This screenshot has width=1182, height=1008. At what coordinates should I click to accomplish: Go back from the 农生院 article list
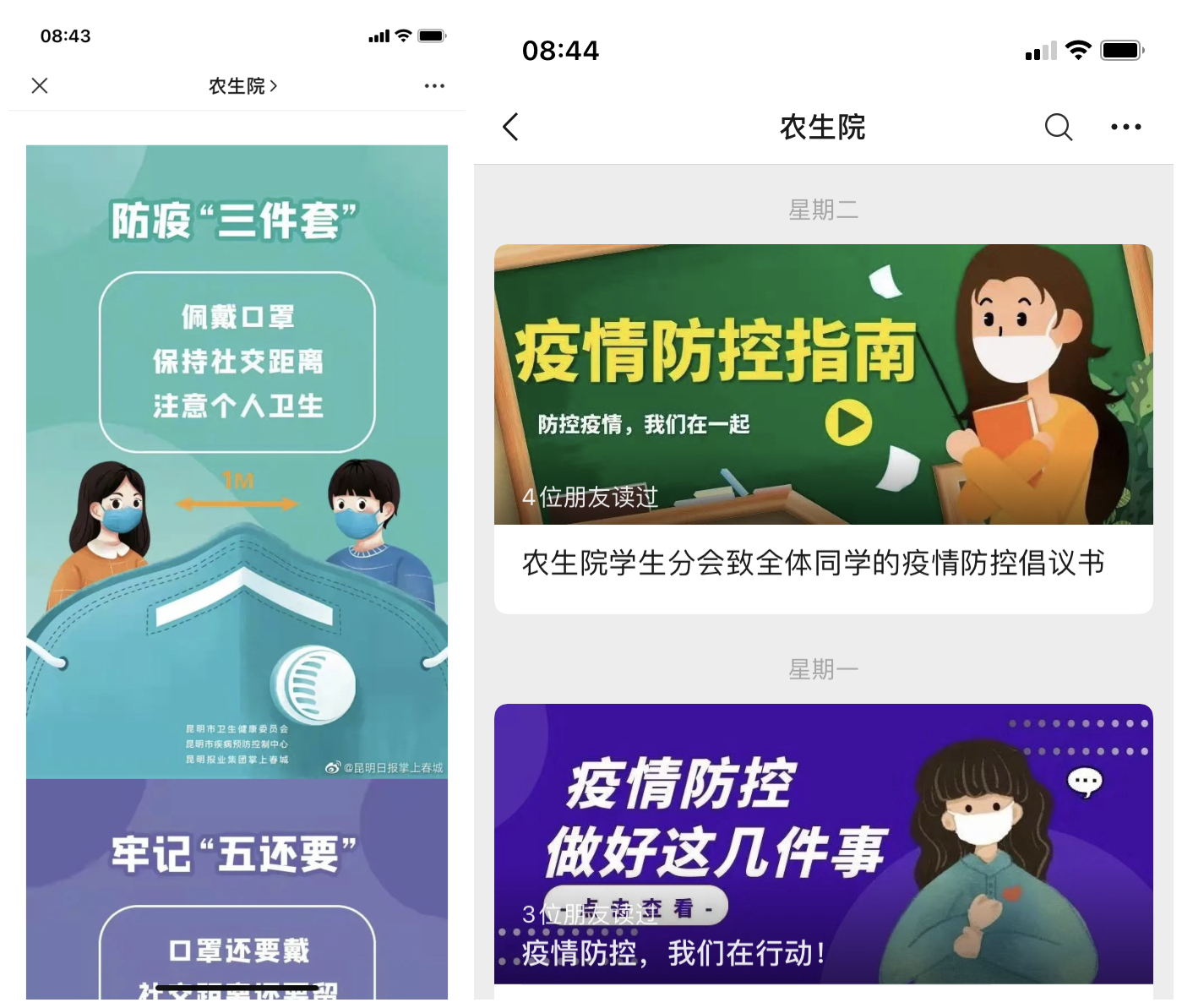[510, 128]
